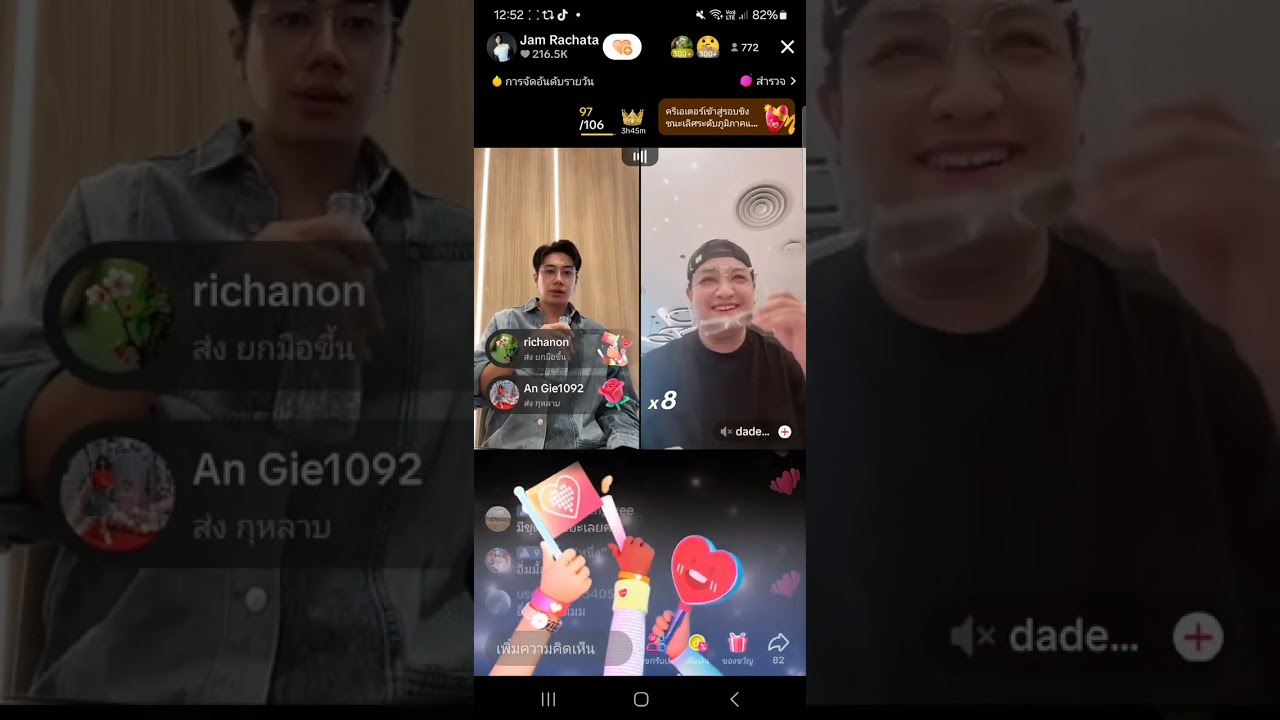
Task: Open the gift box panel
Action: [x=738, y=646]
